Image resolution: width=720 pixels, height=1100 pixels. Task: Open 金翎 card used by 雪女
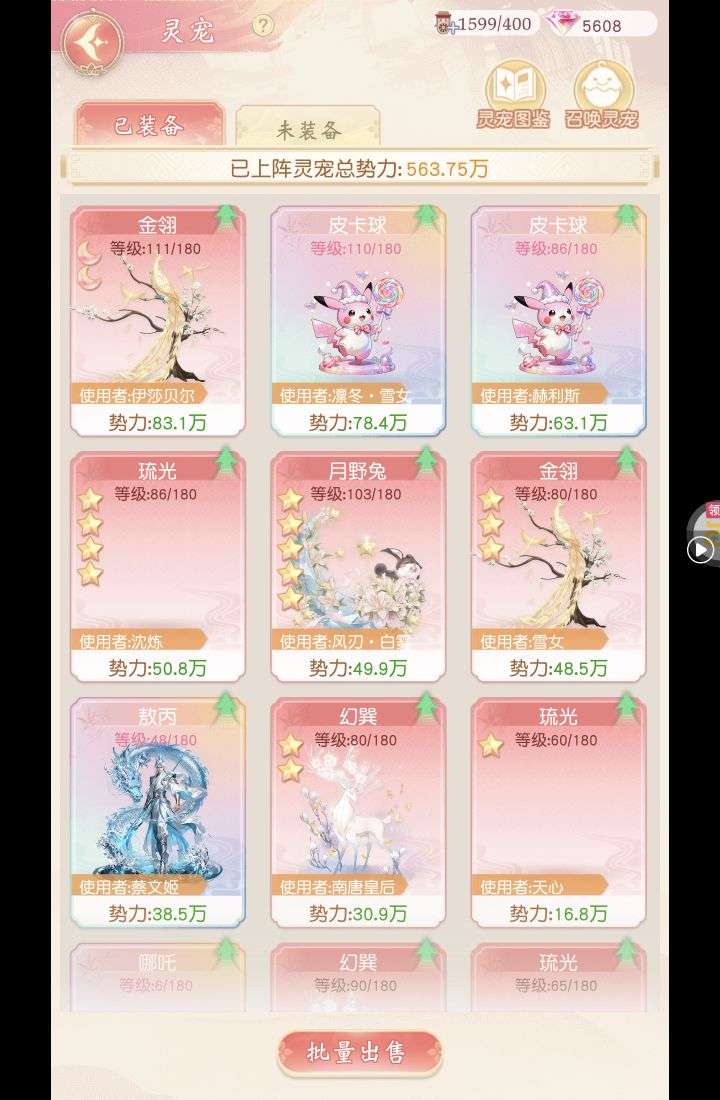click(x=558, y=565)
